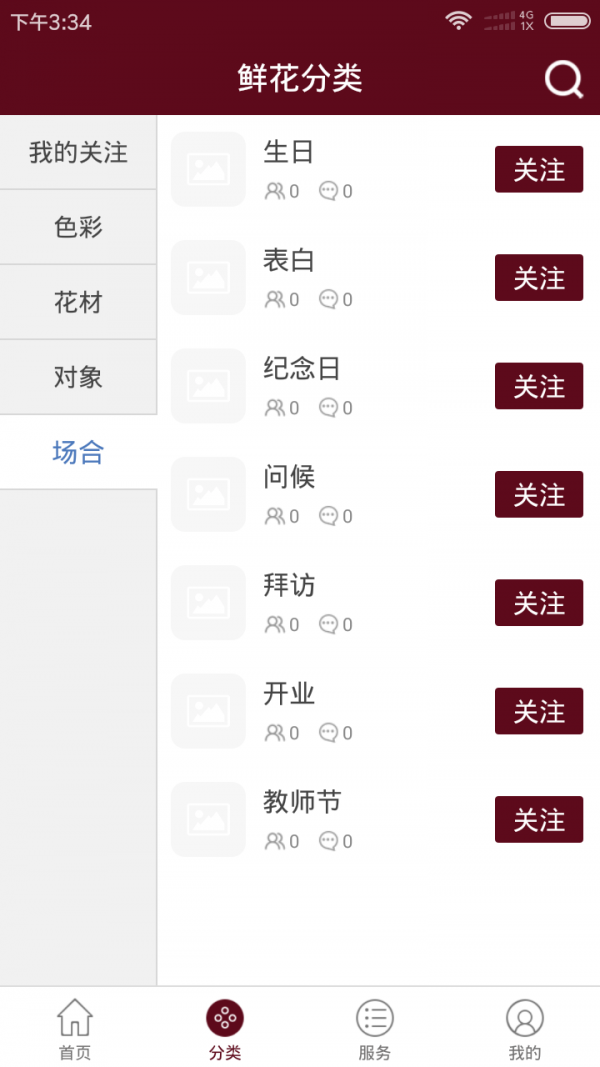The height and width of the screenshot is (1067, 600).
Task: Open the 分类 tab
Action: [225, 1029]
